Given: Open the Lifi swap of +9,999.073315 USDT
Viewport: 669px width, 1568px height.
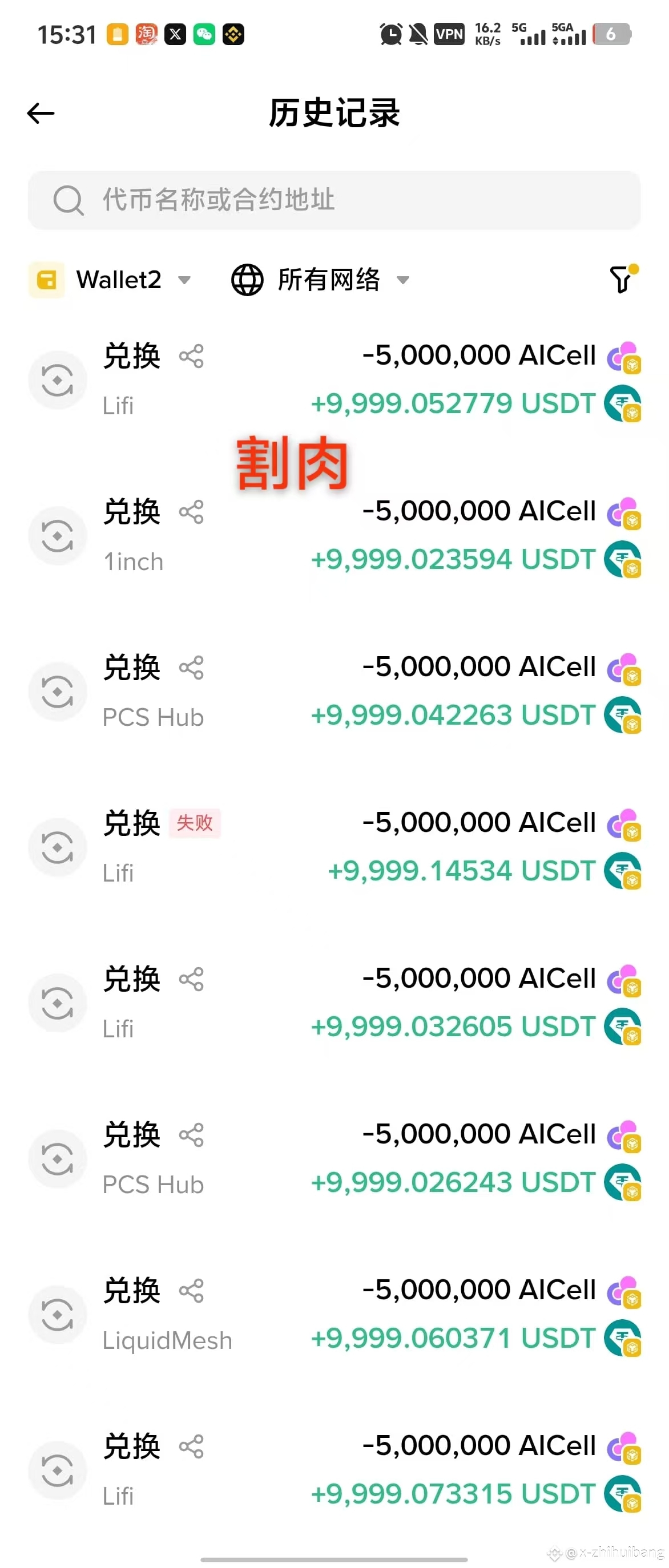Looking at the screenshot, I should click(x=334, y=1470).
